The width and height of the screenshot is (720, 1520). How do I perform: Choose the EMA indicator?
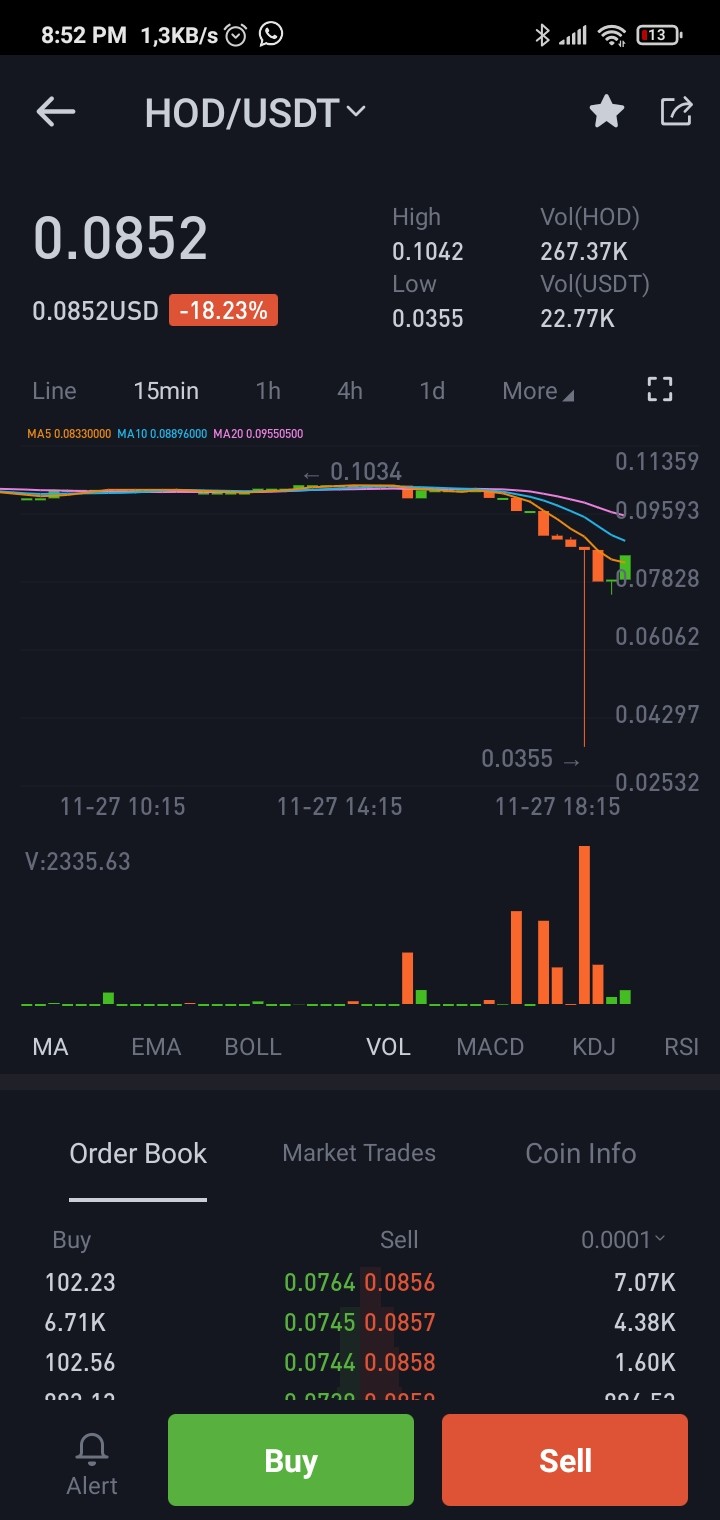click(156, 1047)
